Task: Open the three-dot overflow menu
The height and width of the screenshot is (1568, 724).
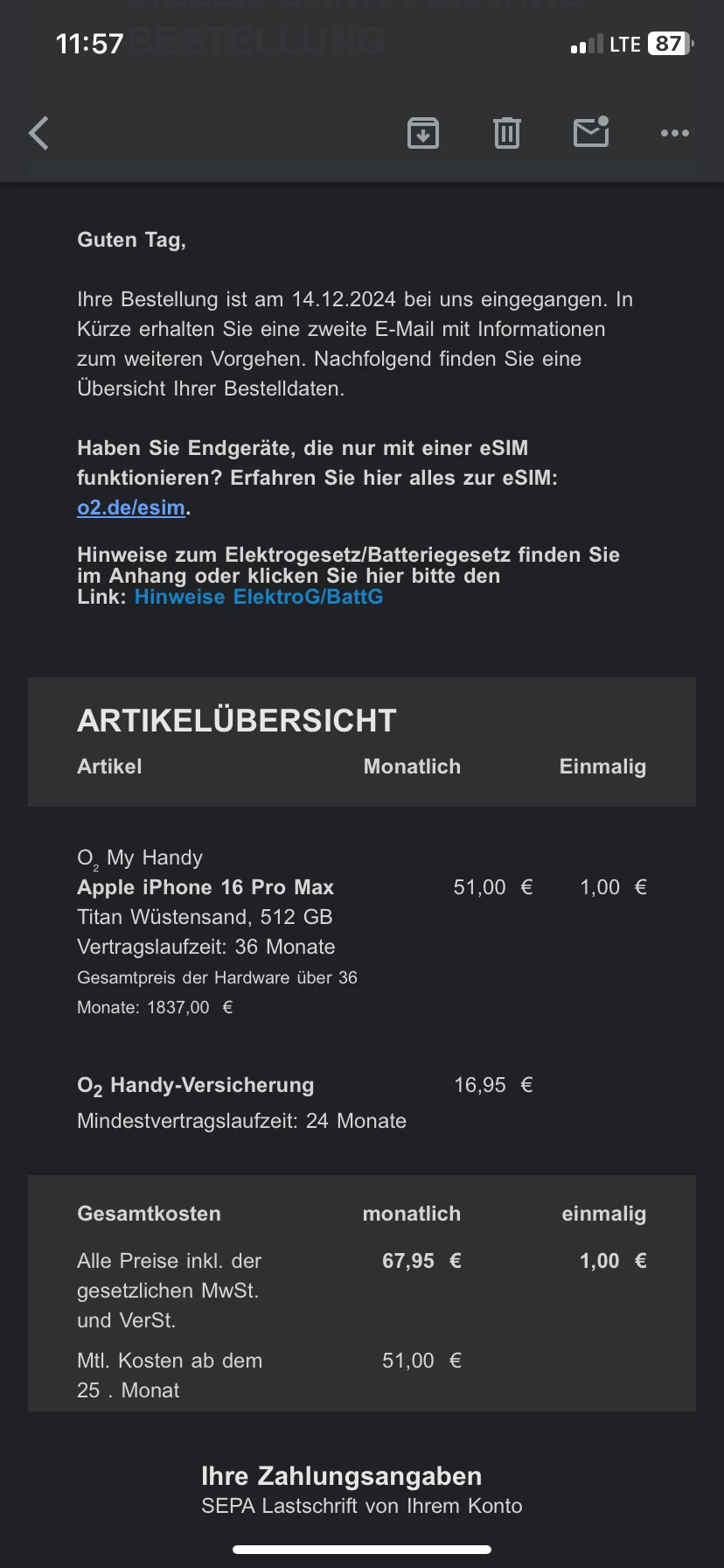Action: 674,133
